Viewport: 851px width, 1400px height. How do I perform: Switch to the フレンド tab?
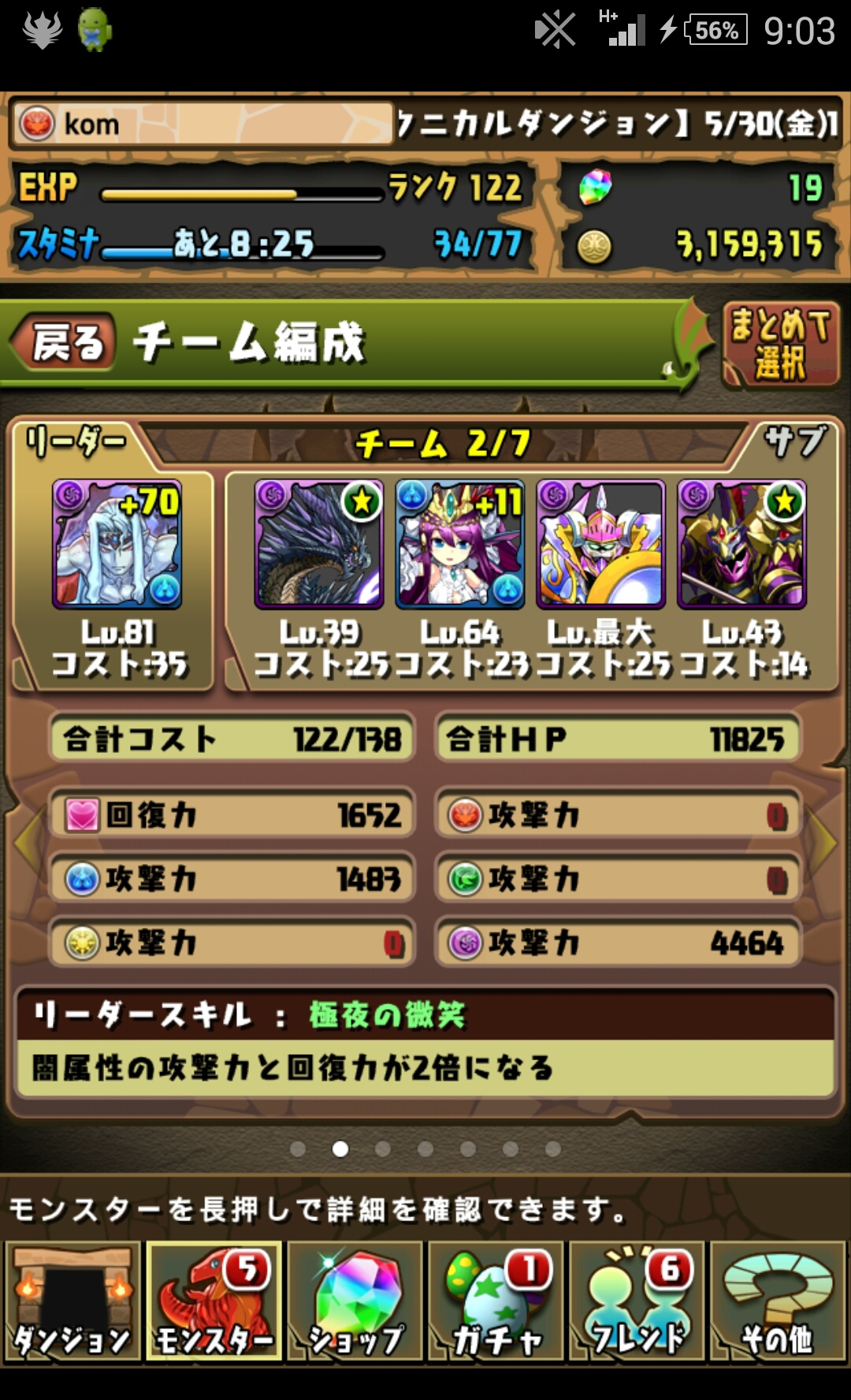[637, 1301]
